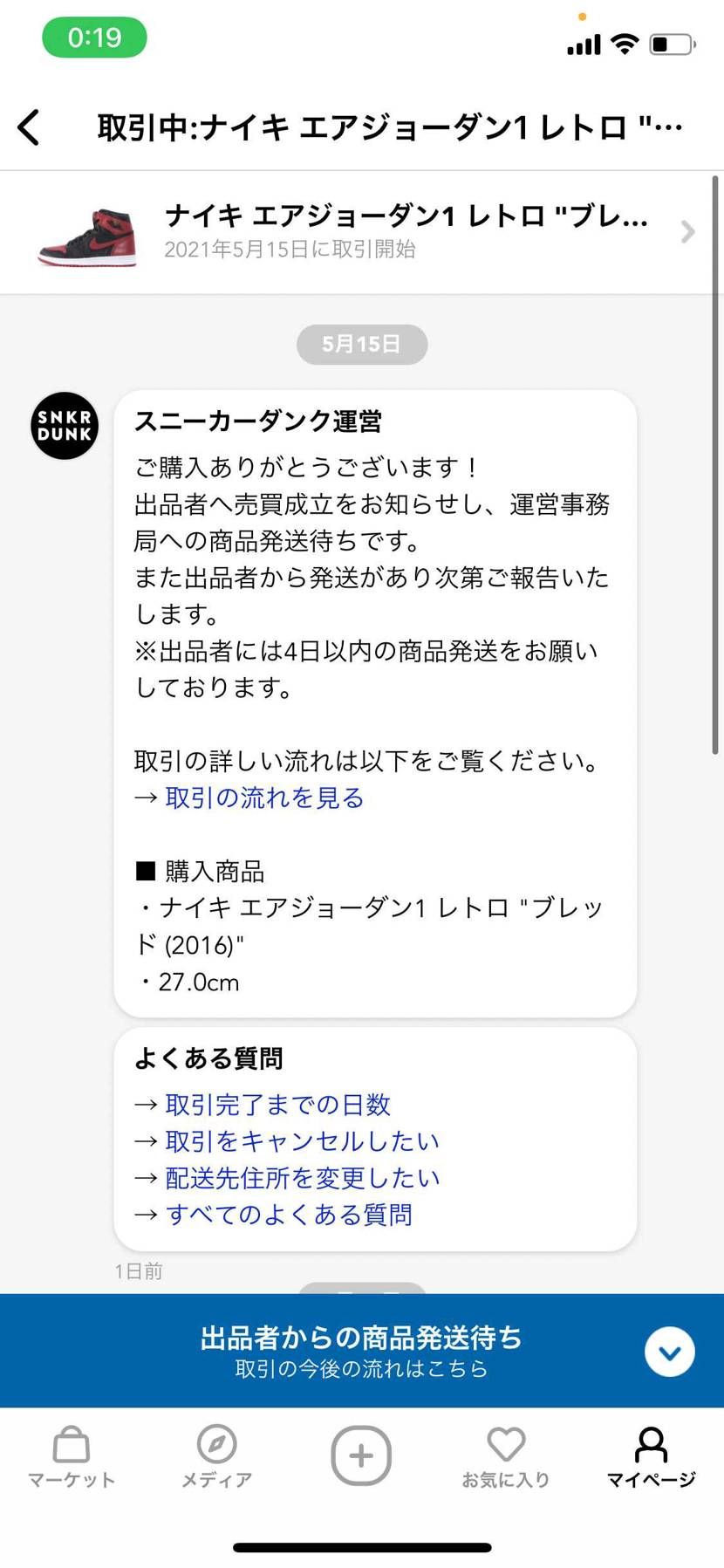Open 配送先住所を変更したい FAQ entry
This screenshot has width=724, height=1568.
[300, 1177]
